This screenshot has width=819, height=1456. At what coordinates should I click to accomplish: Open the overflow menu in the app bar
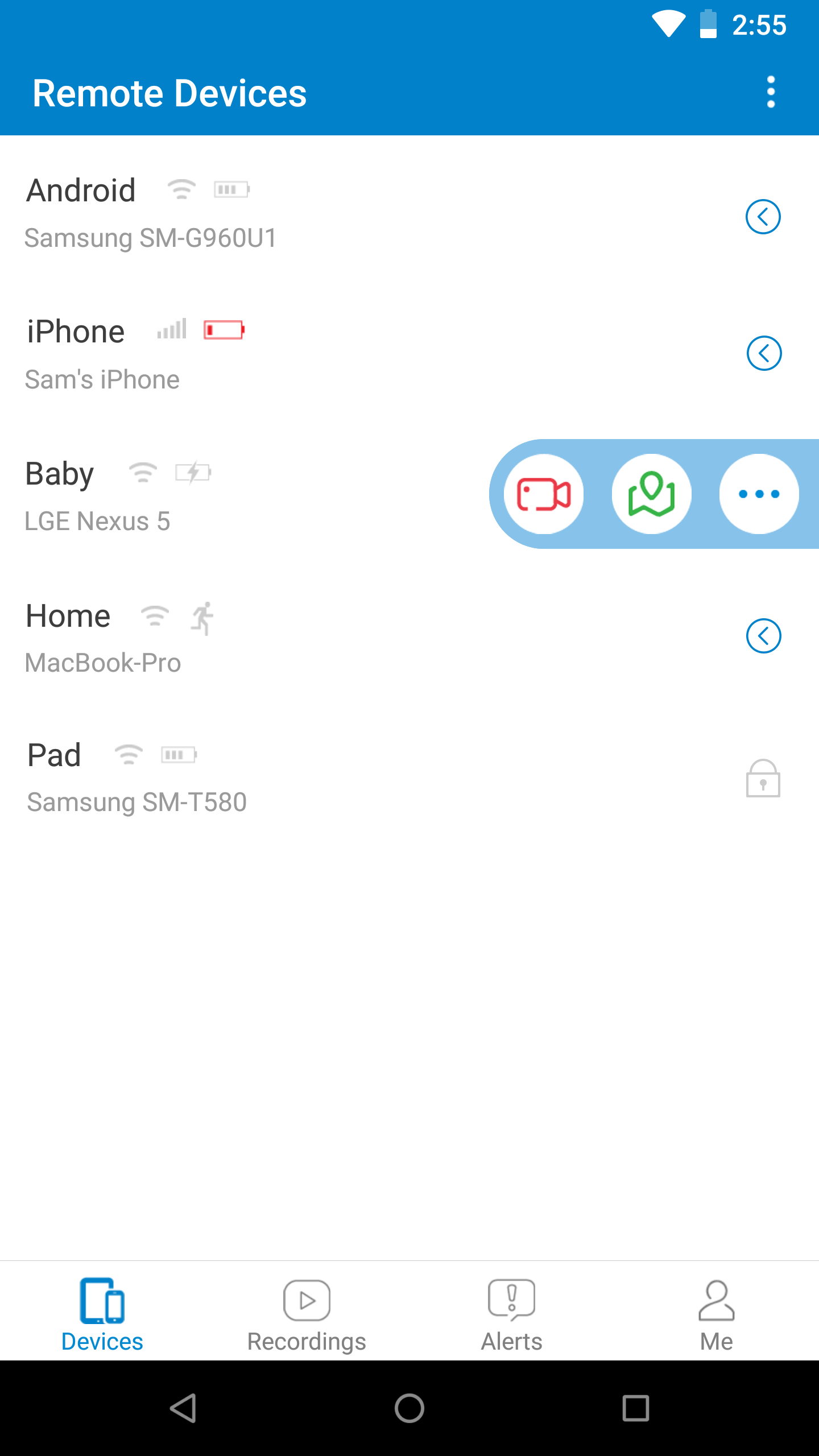771,92
